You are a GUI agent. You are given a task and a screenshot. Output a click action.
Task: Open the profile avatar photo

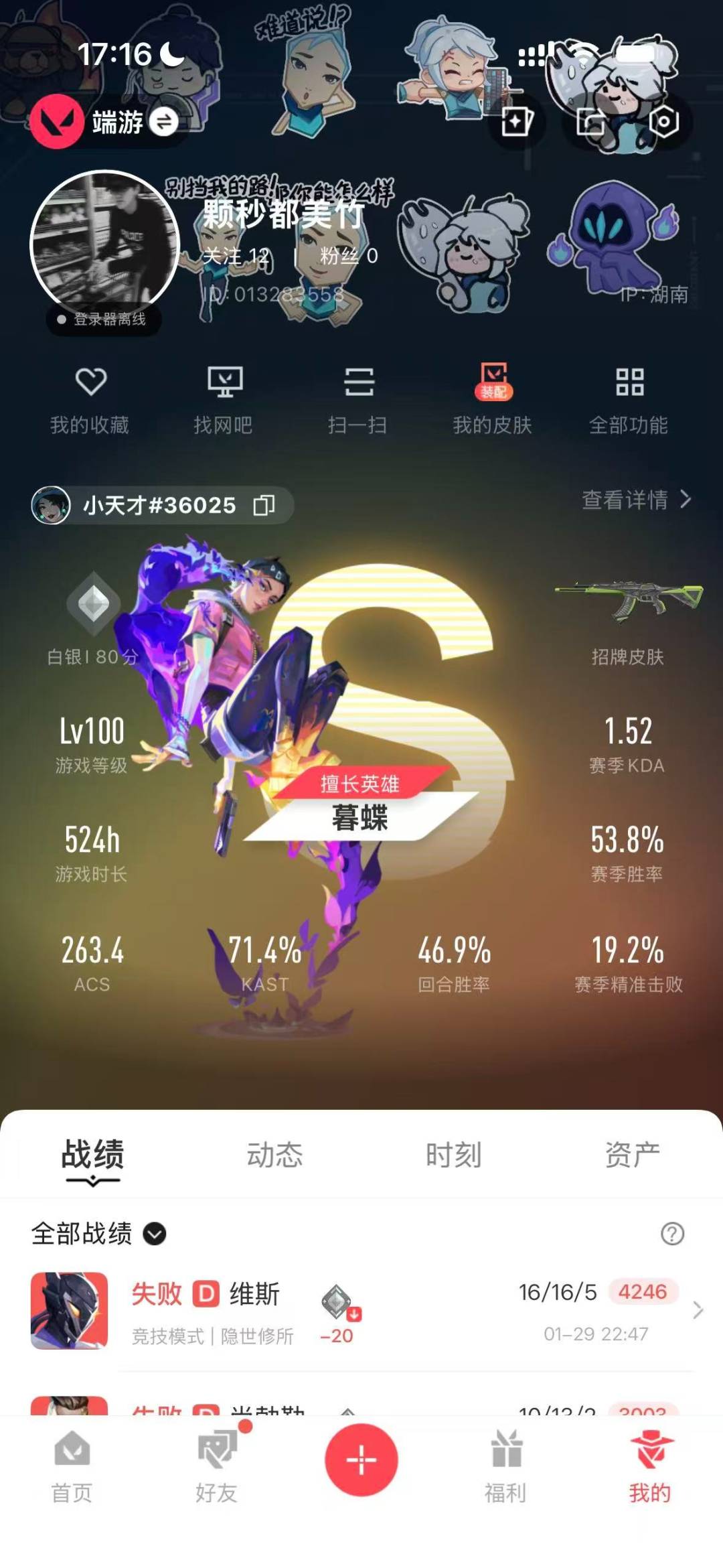point(105,244)
